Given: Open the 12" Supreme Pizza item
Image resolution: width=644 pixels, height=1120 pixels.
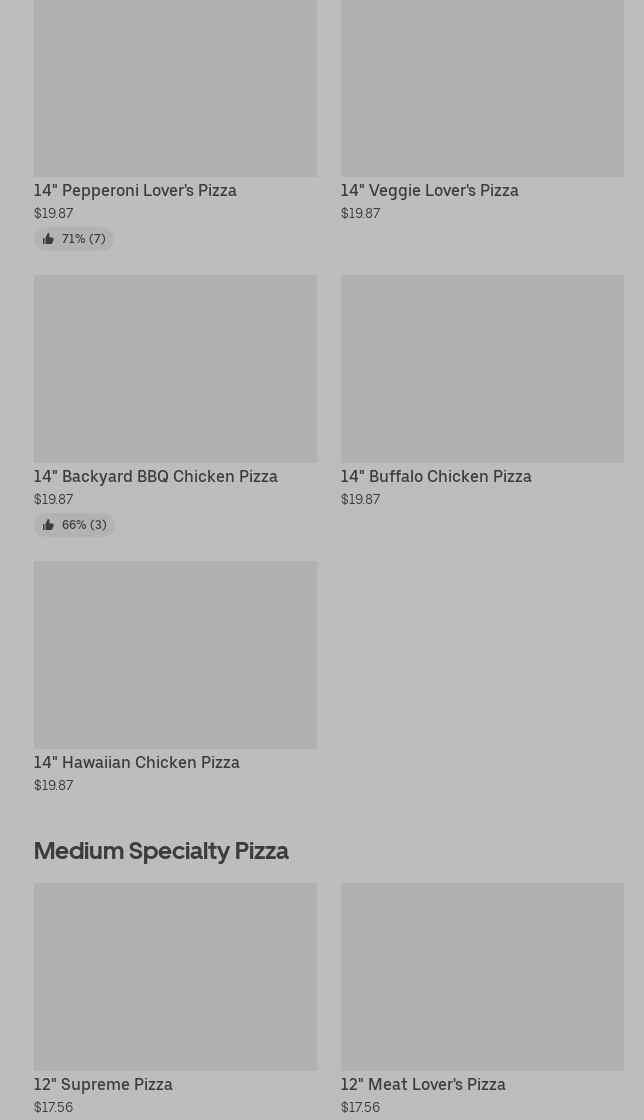Looking at the screenshot, I should 175,1000.
